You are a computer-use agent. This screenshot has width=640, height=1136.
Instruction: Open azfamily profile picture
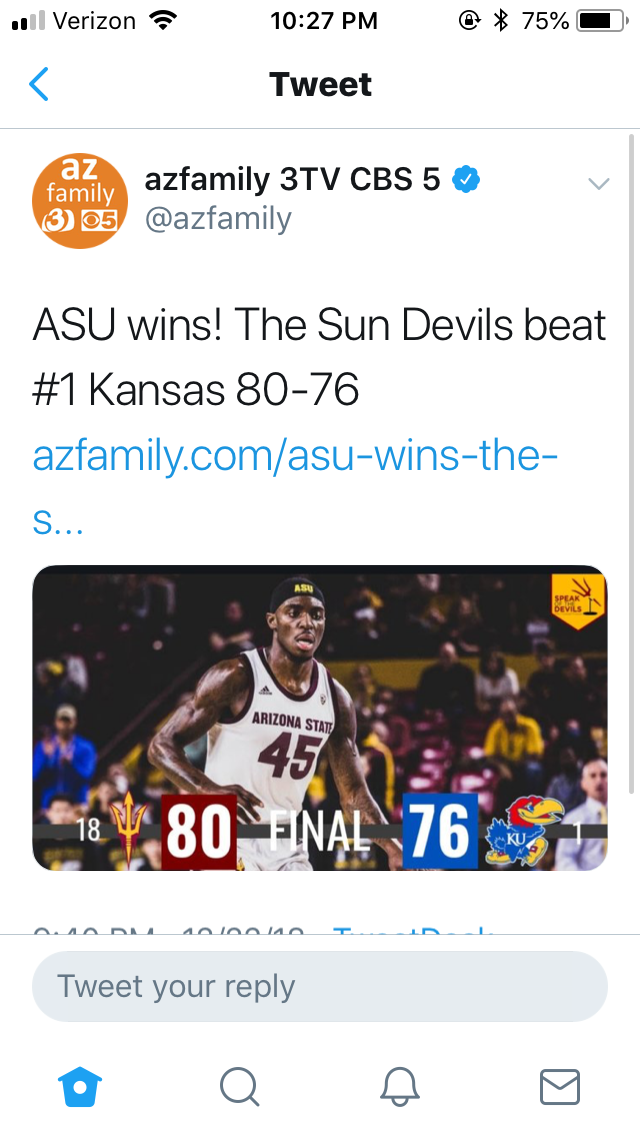click(80, 201)
